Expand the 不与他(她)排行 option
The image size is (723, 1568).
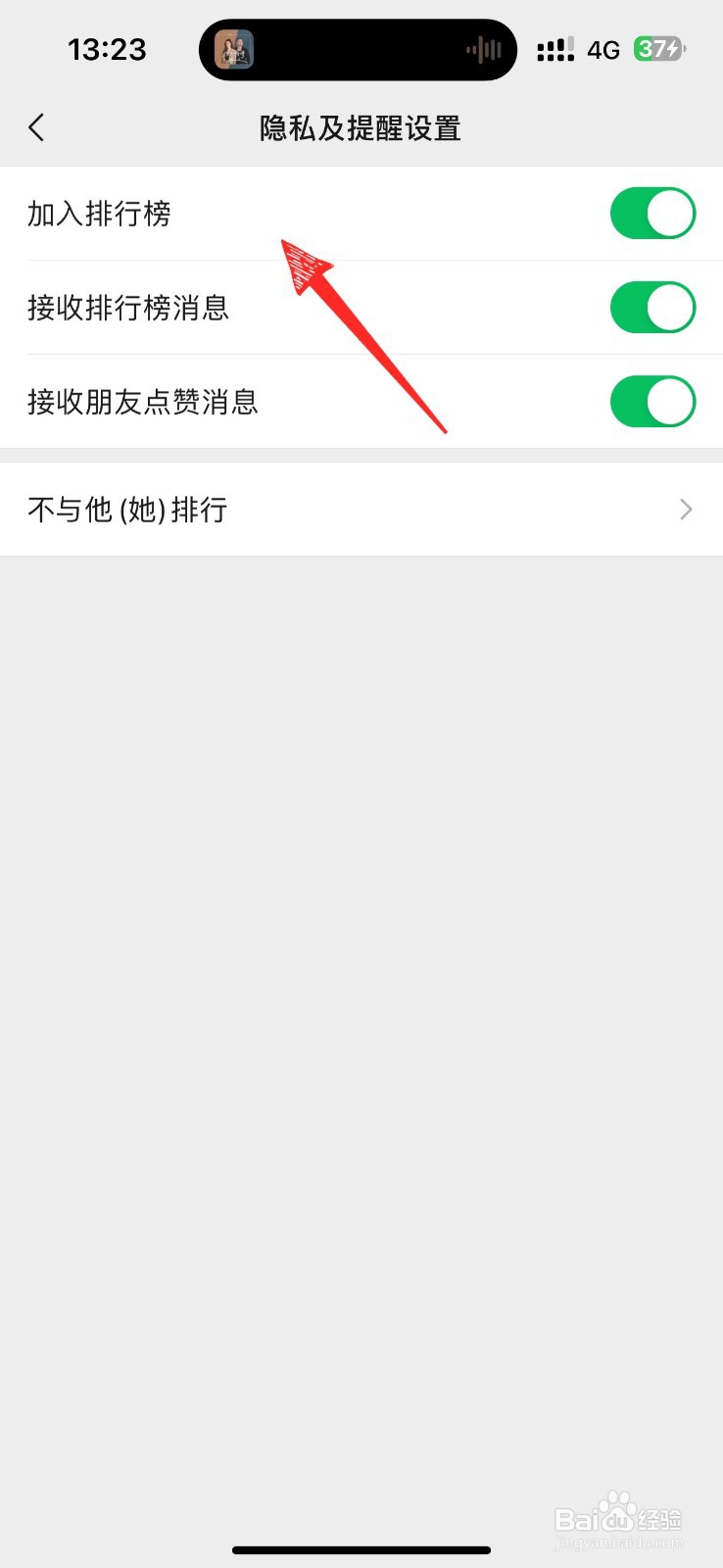pyautogui.click(x=361, y=509)
